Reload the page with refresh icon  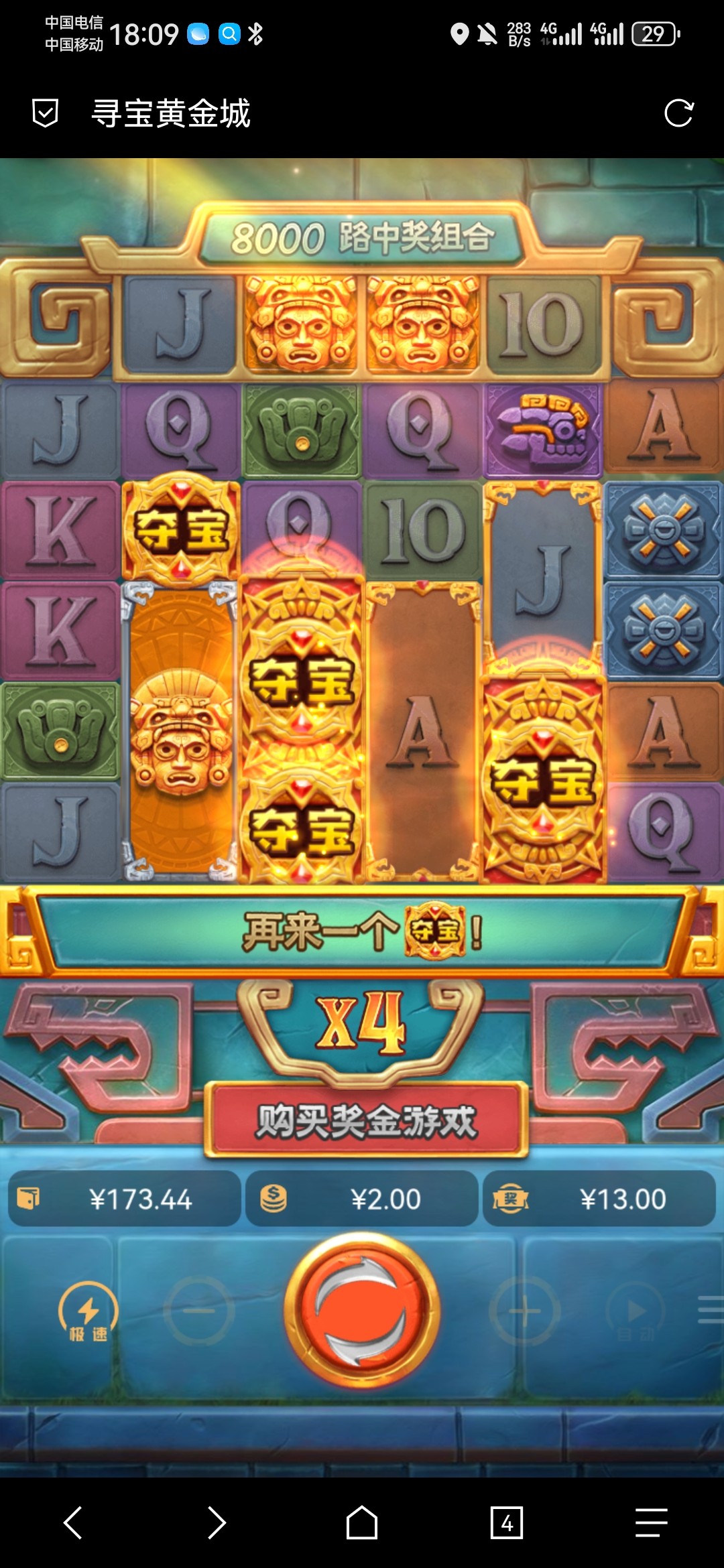tap(678, 113)
